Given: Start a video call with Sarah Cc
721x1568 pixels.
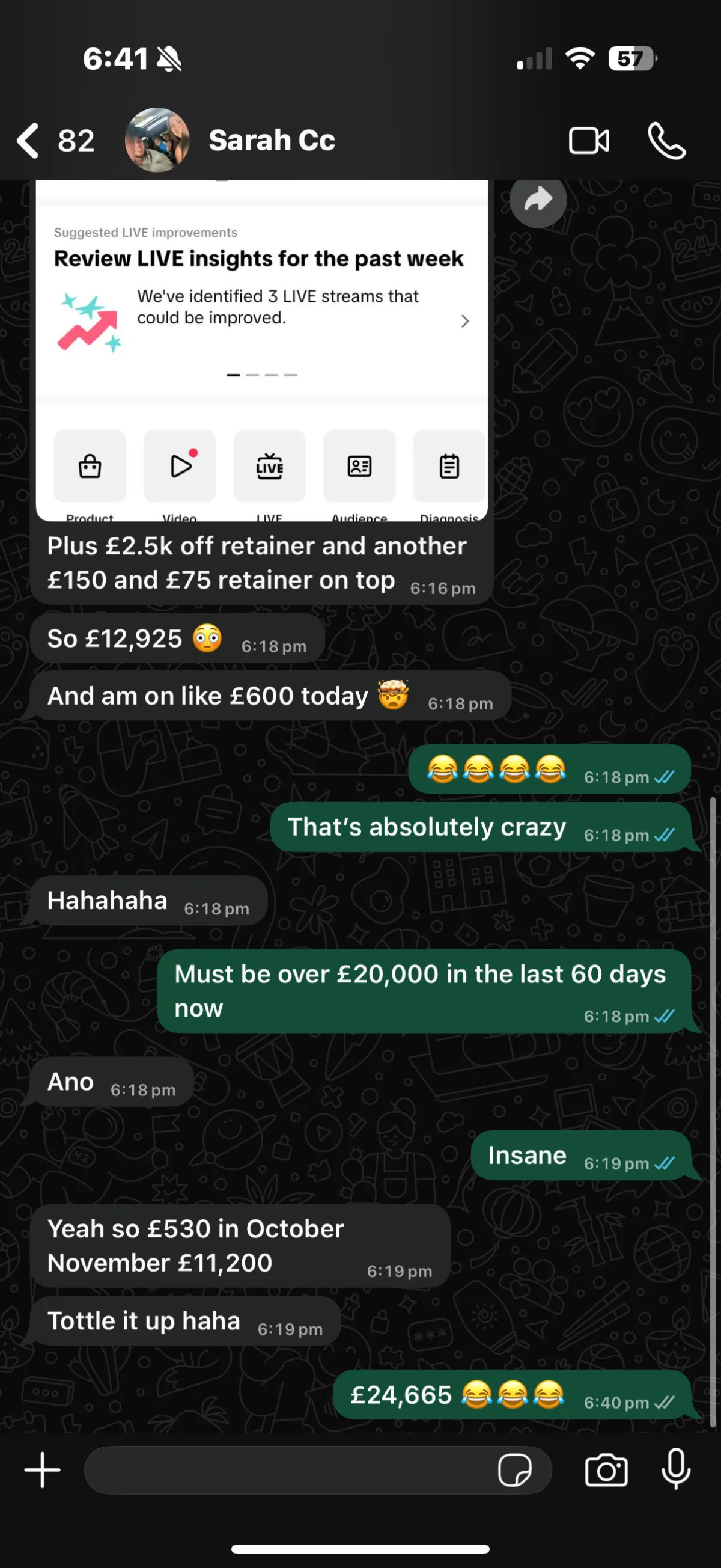Looking at the screenshot, I should pos(588,141).
